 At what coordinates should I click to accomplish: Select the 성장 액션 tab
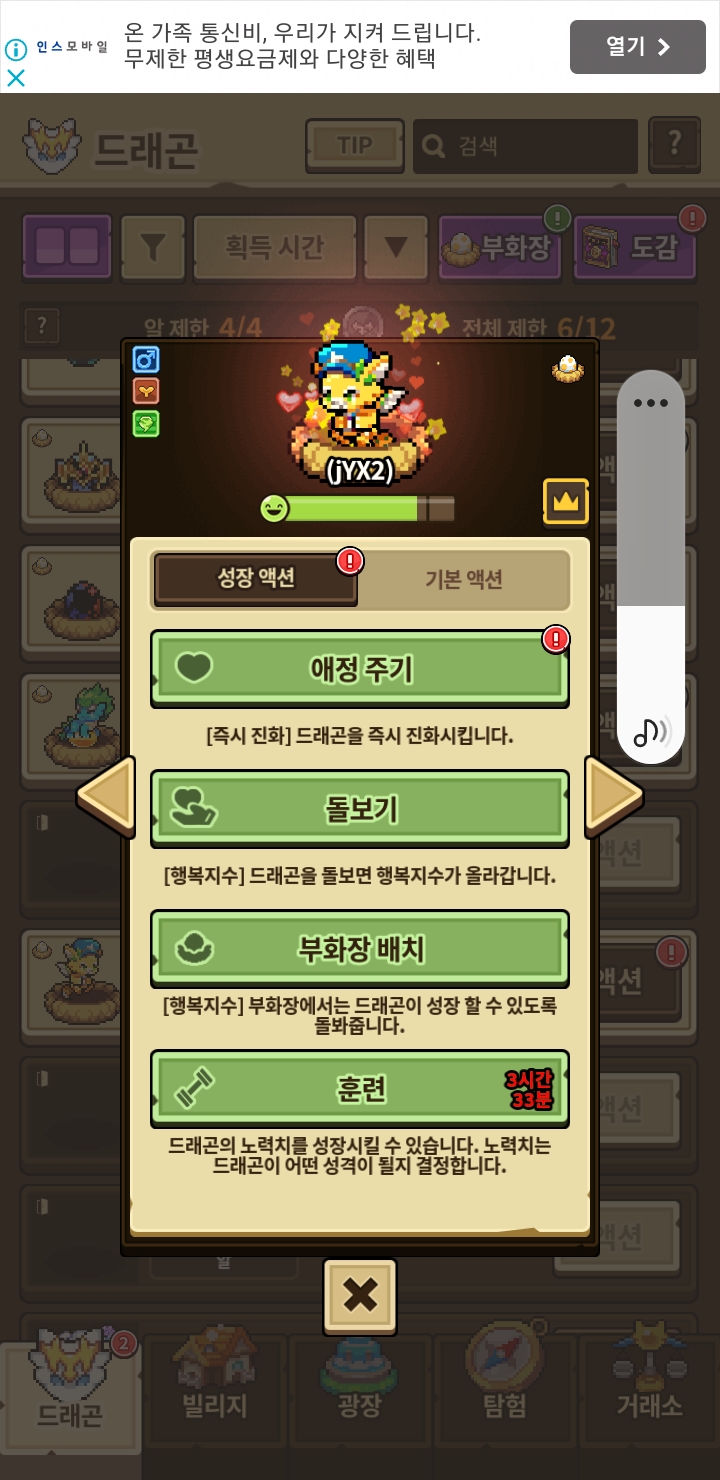coord(256,579)
